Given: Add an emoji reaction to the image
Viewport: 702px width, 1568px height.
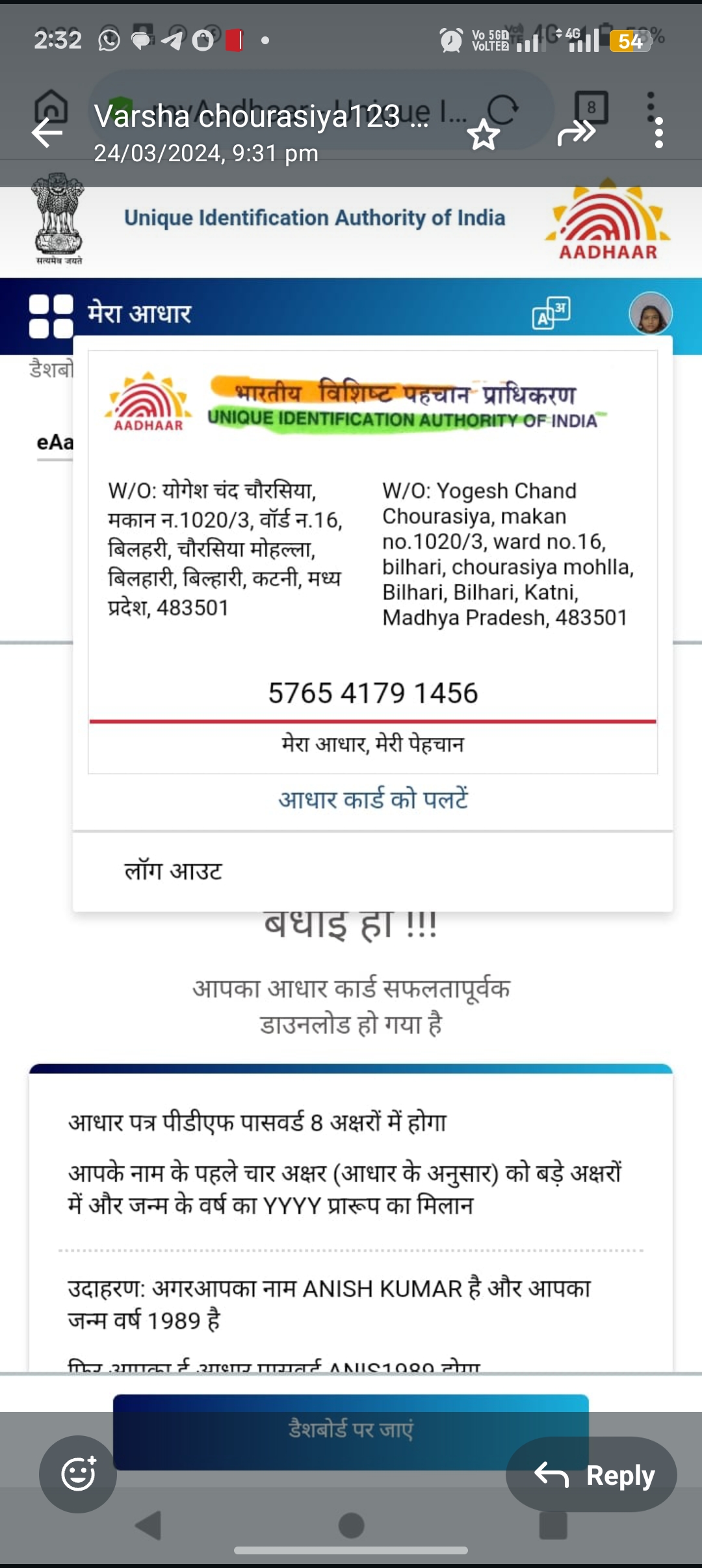Looking at the screenshot, I should (x=78, y=1474).
